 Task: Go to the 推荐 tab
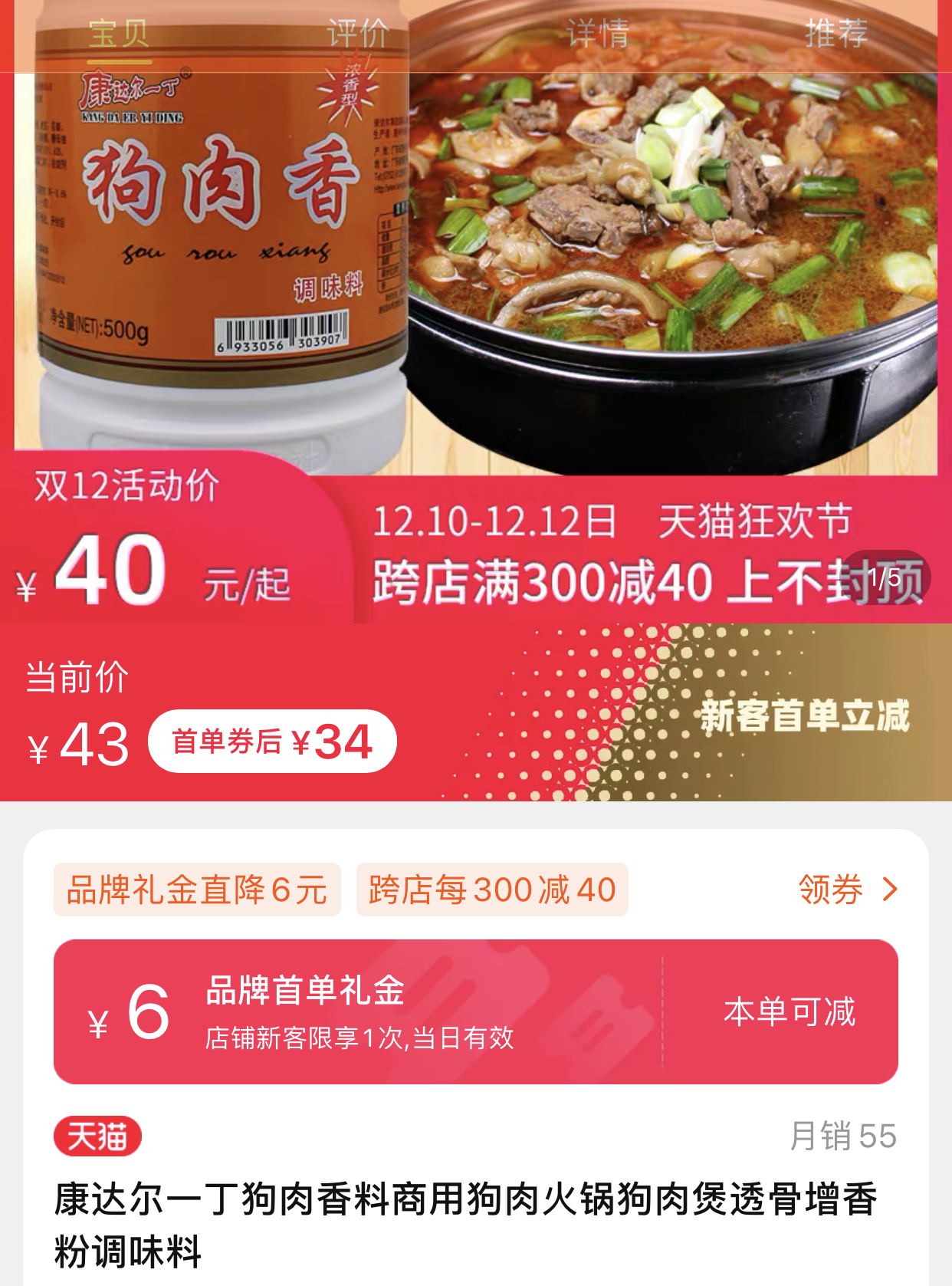coord(836,35)
